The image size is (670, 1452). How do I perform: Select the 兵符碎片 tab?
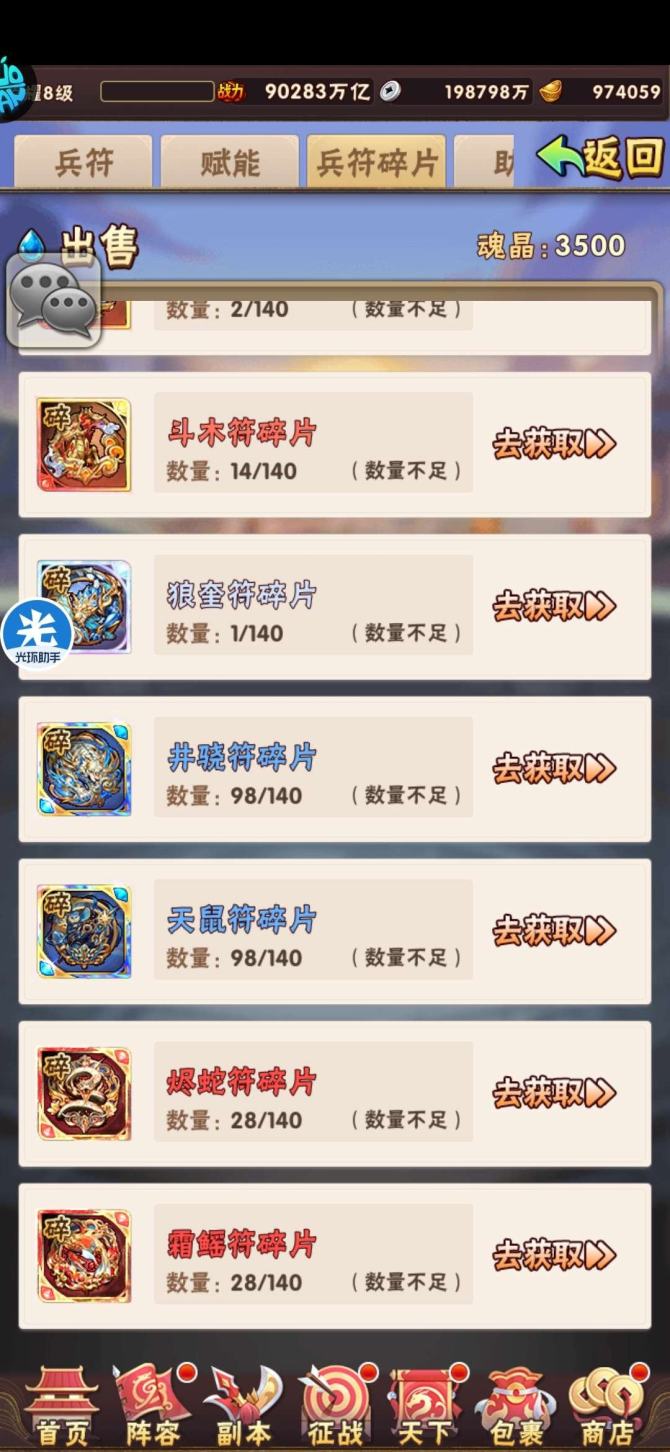pyautogui.click(x=376, y=162)
